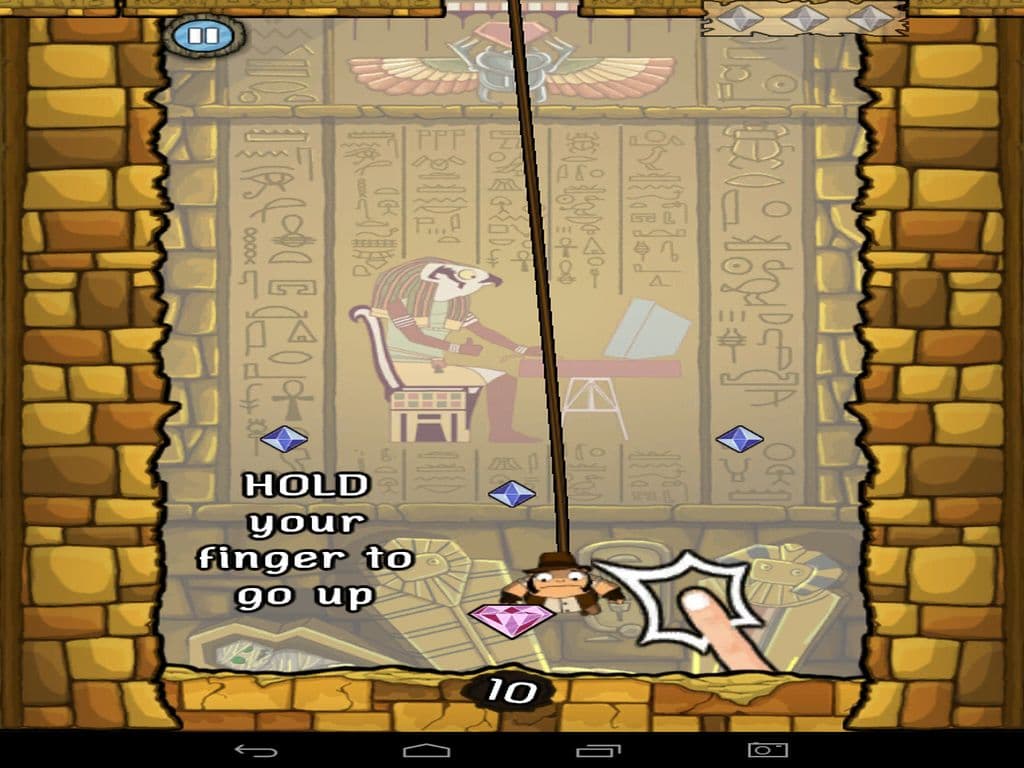
Task: Go back with the system back button
Action: coord(256,750)
